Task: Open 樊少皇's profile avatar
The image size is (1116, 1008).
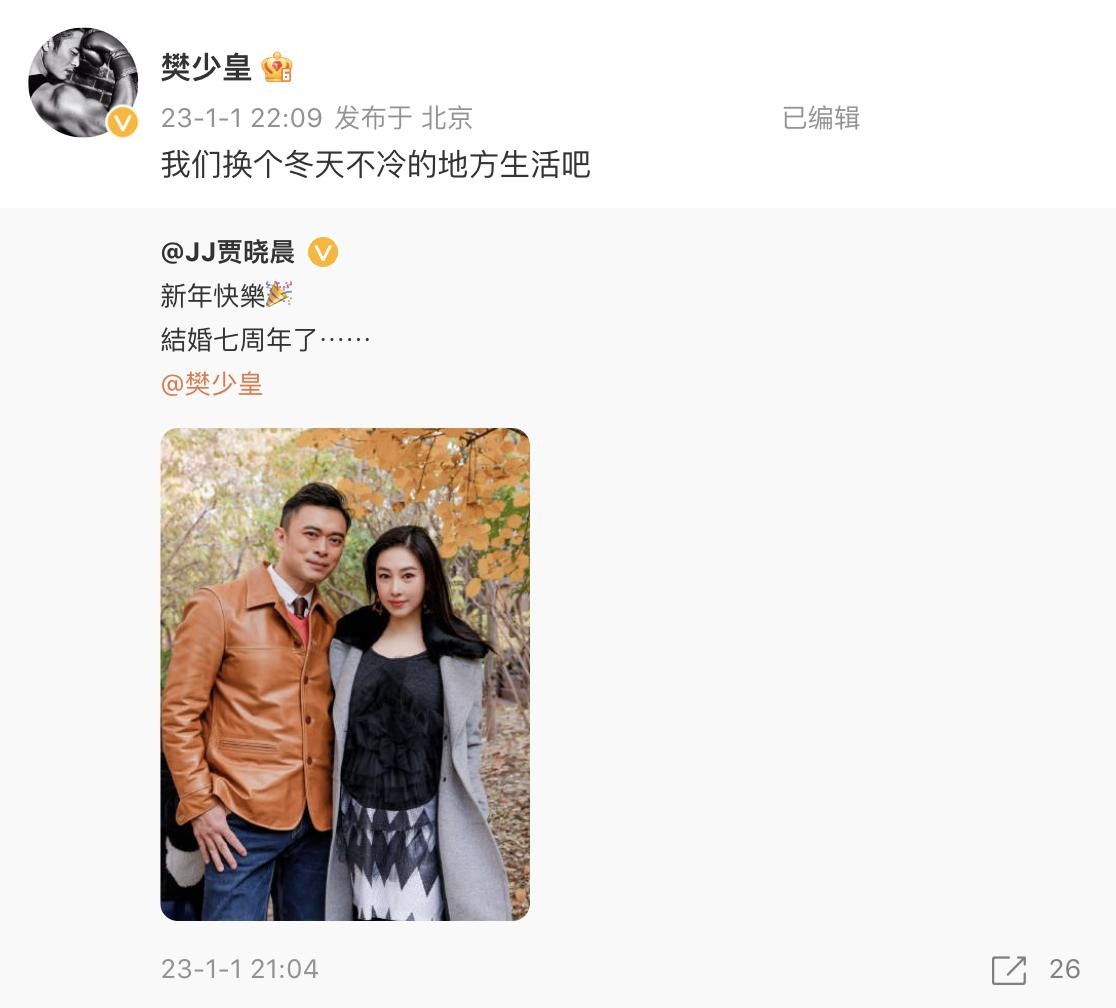Action: pos(83,82)
